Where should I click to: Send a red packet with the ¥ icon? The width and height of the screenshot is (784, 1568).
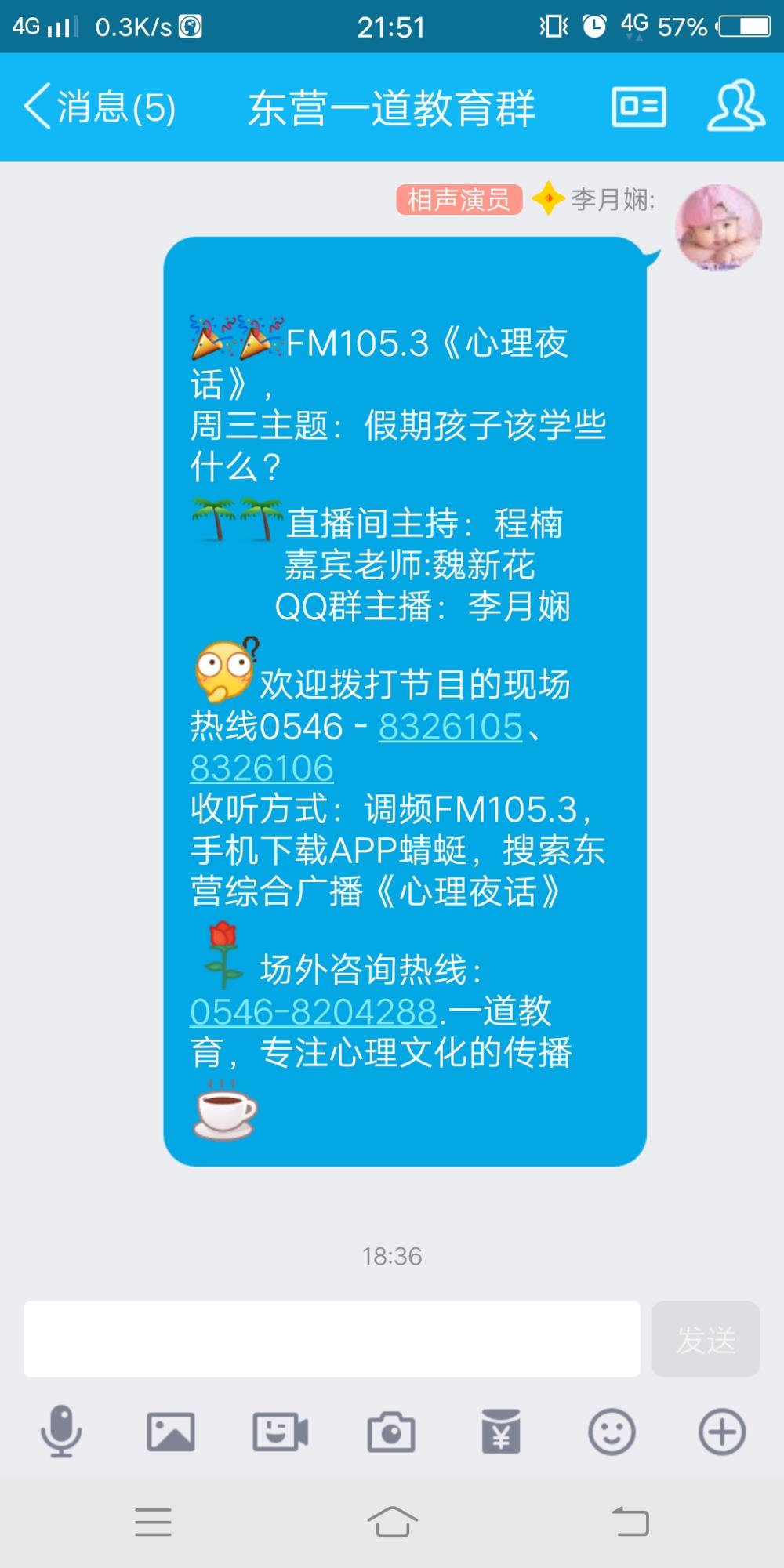[501, 1432]
